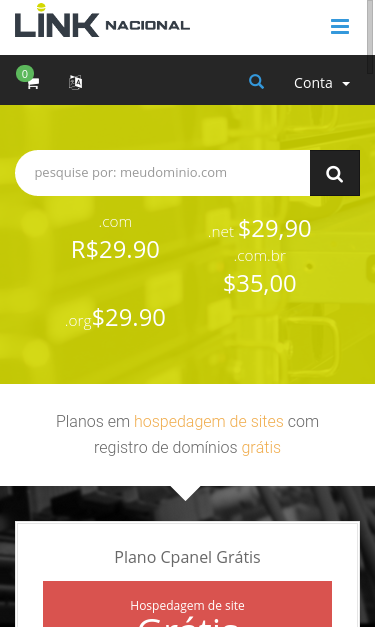The height and width of the screenshot is (627, 375).
Task: Focus the domain search field
Action: [x=163, y=173]
